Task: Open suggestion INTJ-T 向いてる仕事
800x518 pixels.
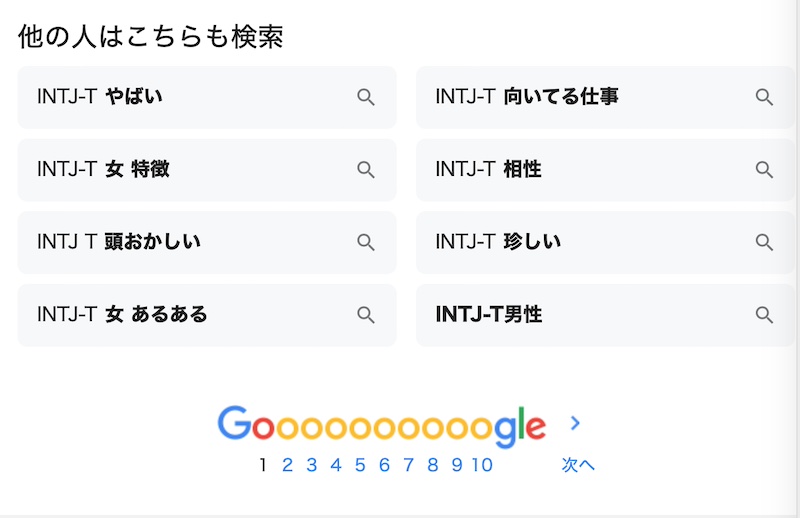Action: (604, 97)
